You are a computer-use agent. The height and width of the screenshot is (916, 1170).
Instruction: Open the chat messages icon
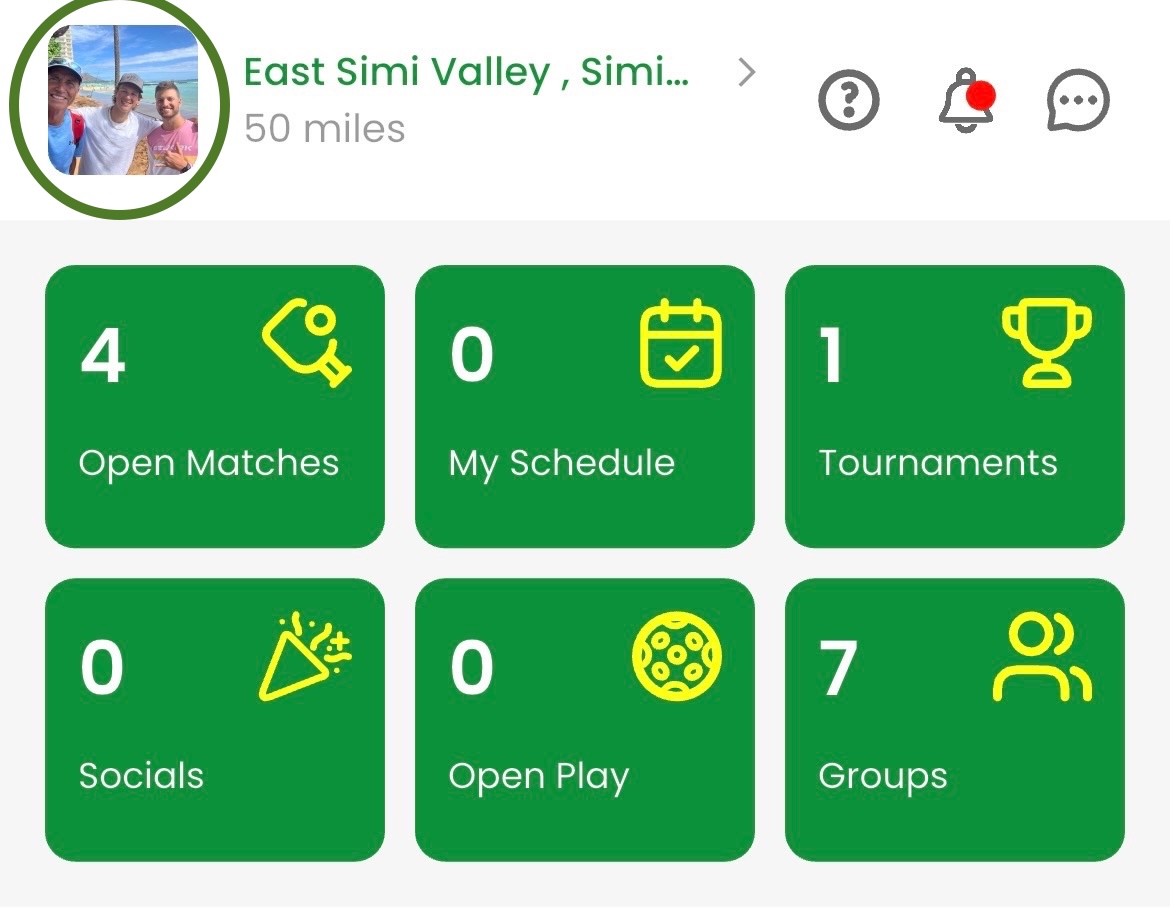coord(1077,101)
